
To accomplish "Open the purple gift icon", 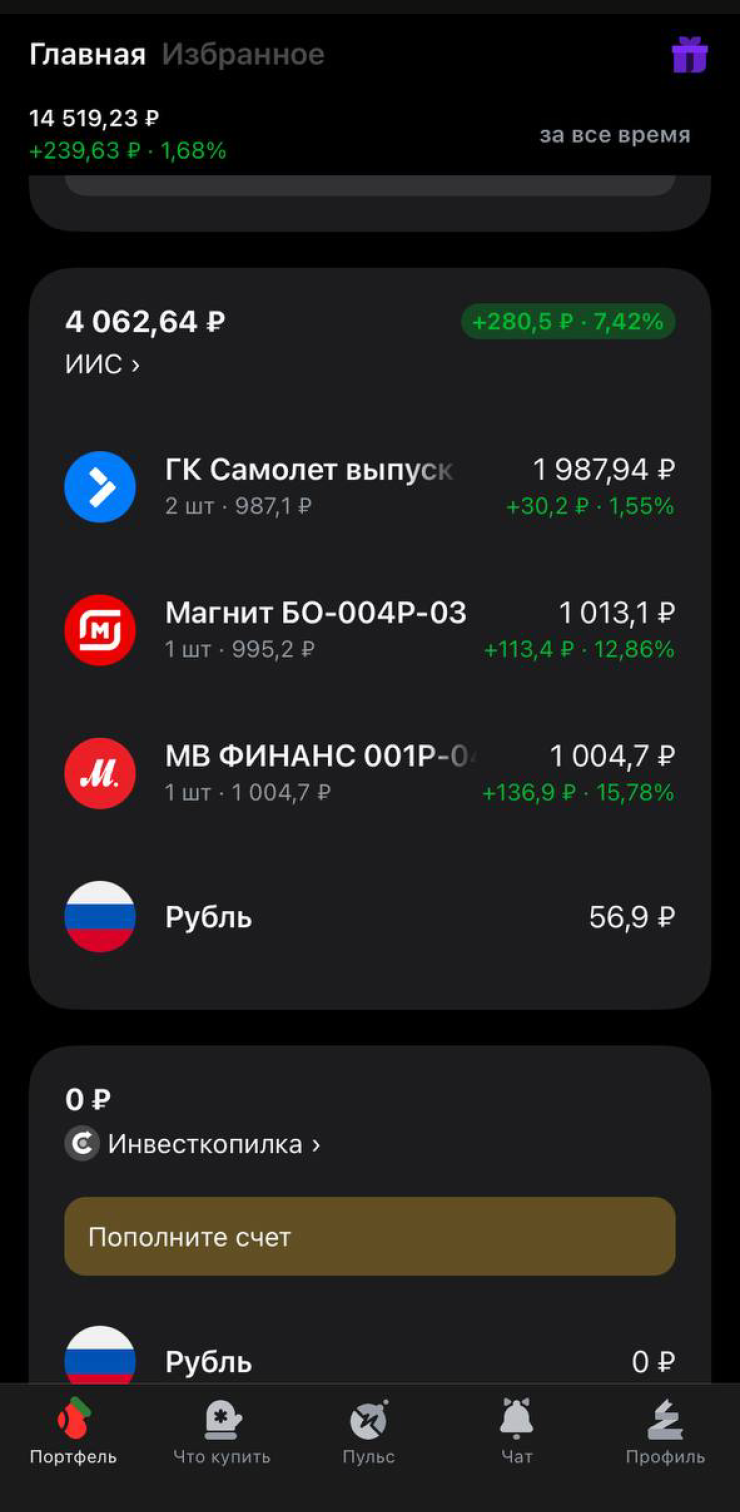I will pos(689,54).
